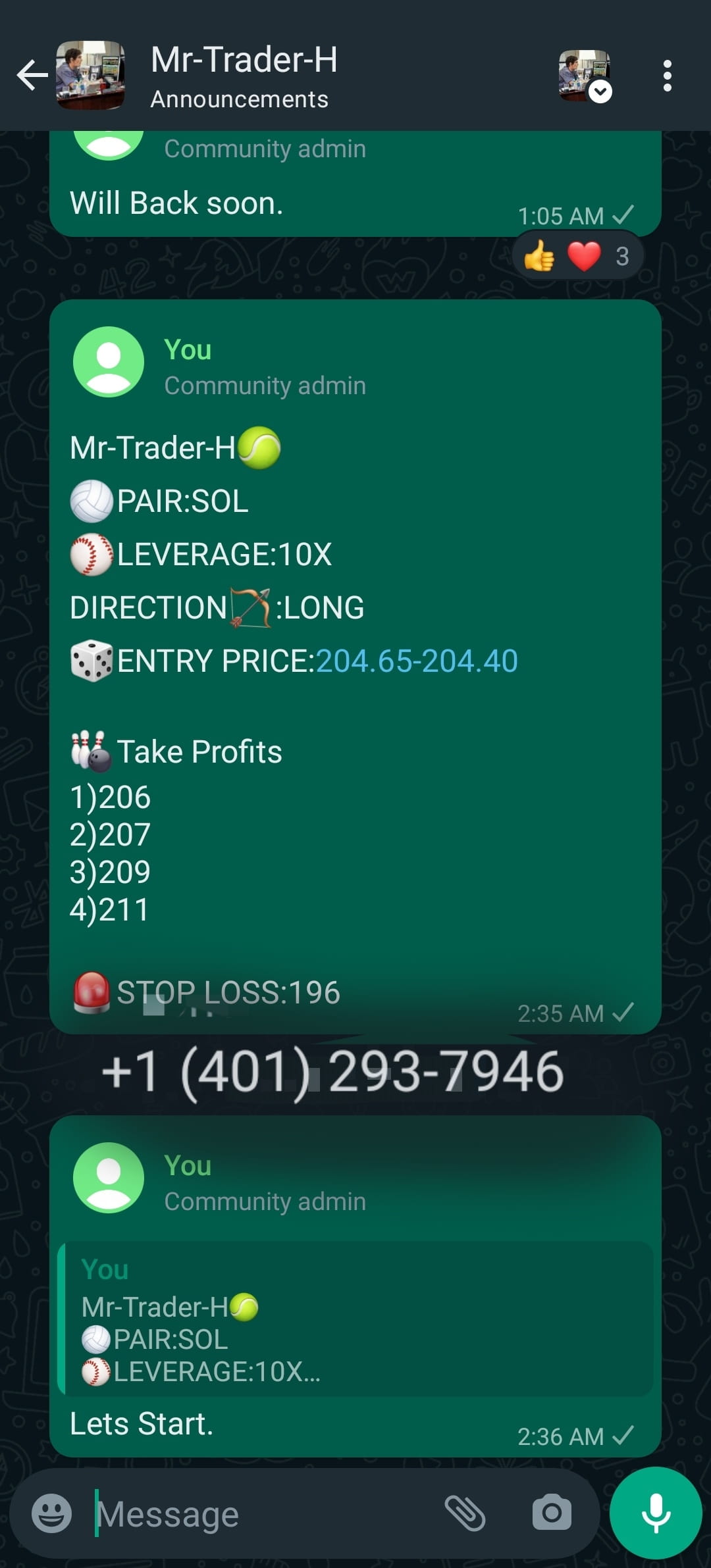Viewport: 711px width, 1568px height.
Task: Open the Mr-Trader-H chat title header
Action: point(244,61)
